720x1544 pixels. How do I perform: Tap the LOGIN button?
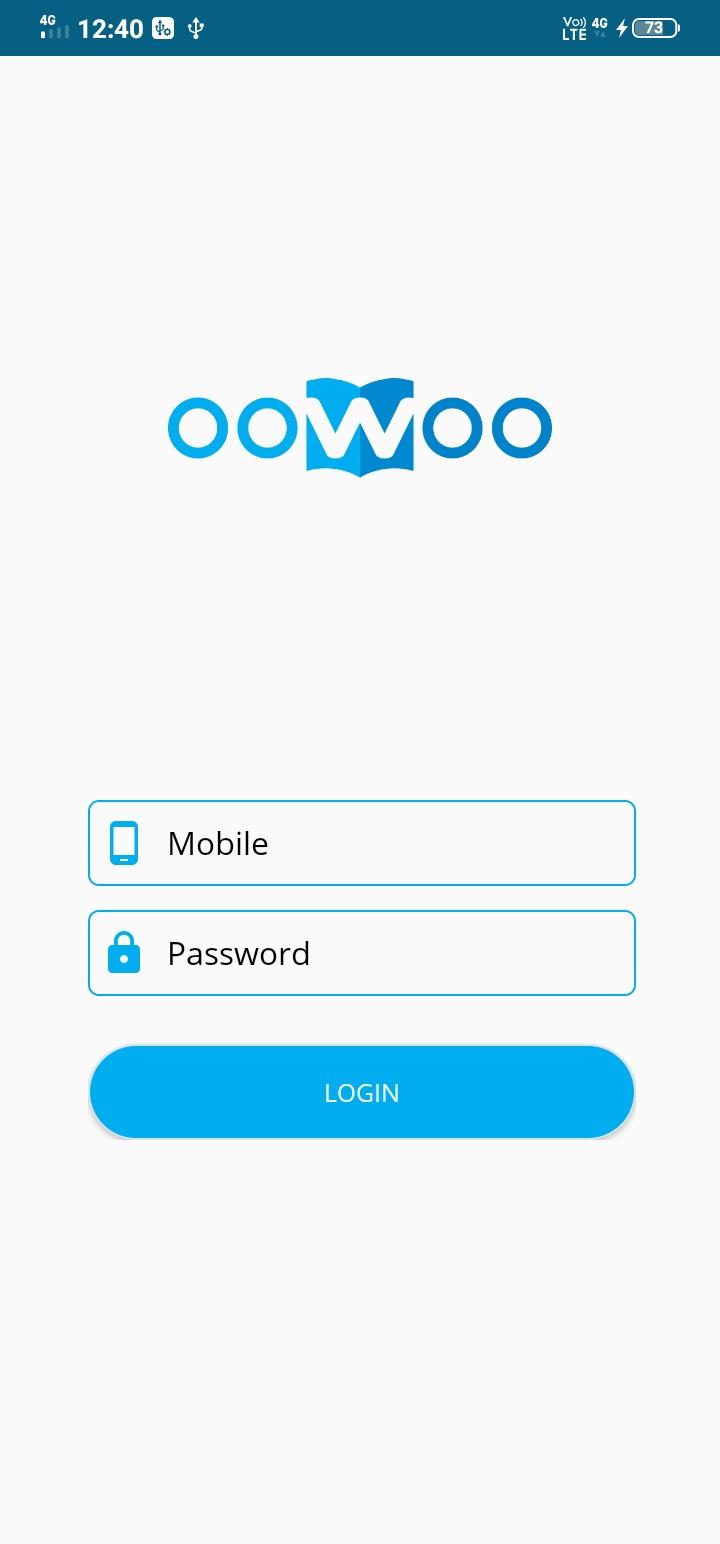pos(362,1092)
